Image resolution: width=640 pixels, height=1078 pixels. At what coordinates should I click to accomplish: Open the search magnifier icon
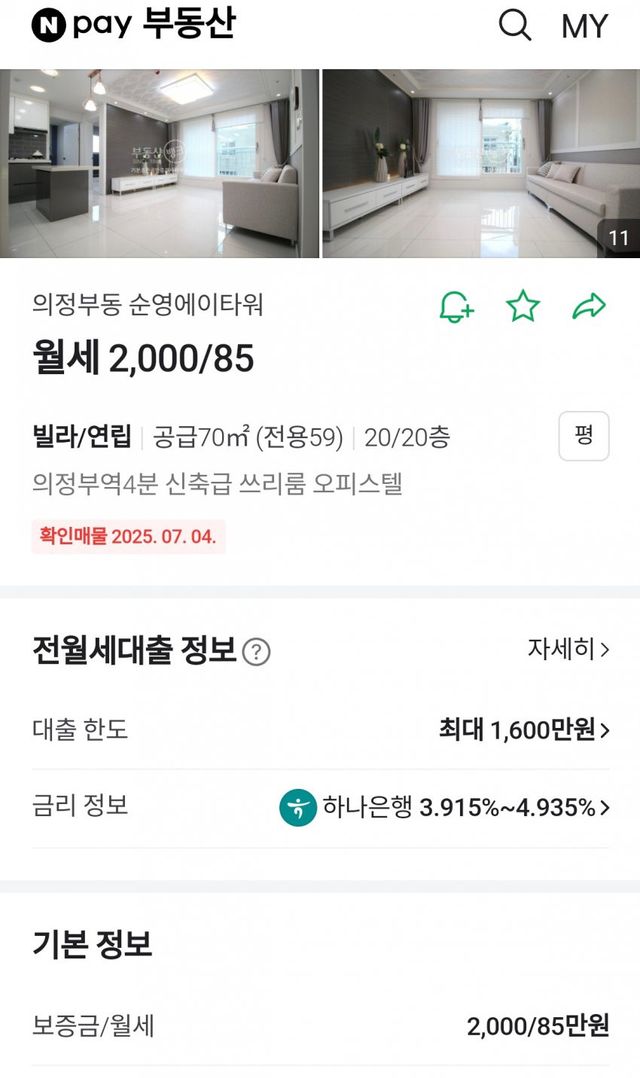tap(514, 25)
